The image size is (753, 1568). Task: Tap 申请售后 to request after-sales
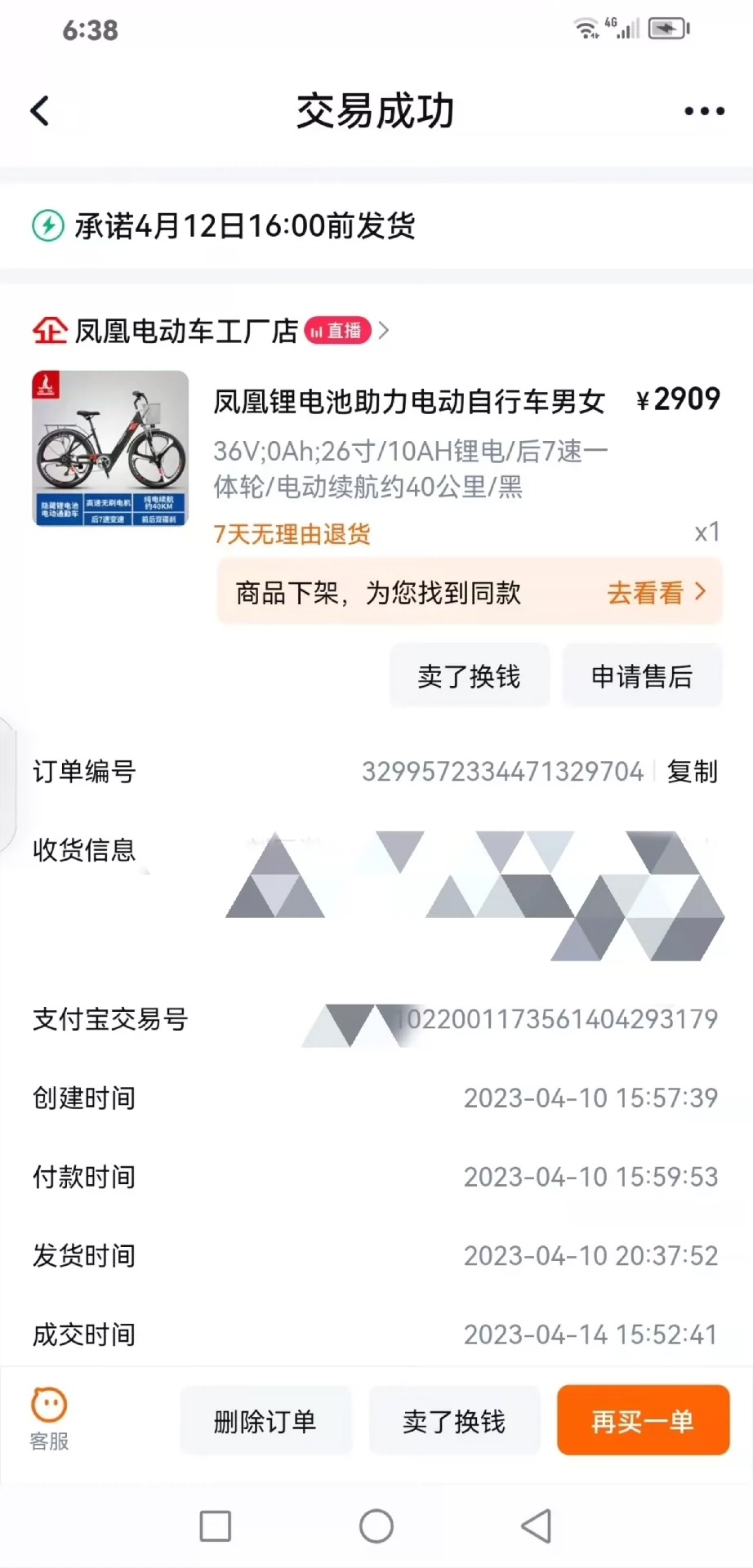[x=642, y=675]
